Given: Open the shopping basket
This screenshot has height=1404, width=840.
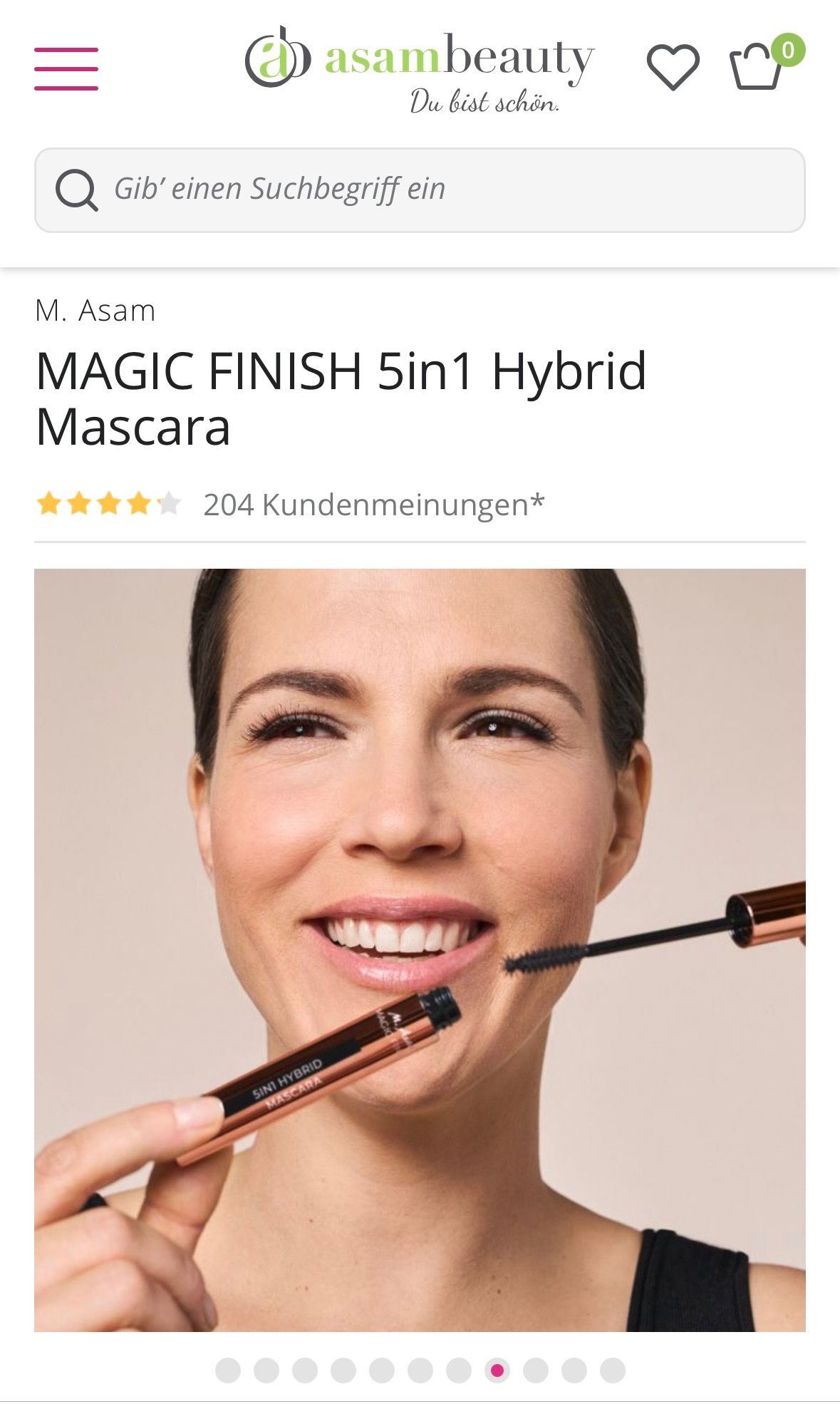Looking at the screenshot, I should 757,66.
